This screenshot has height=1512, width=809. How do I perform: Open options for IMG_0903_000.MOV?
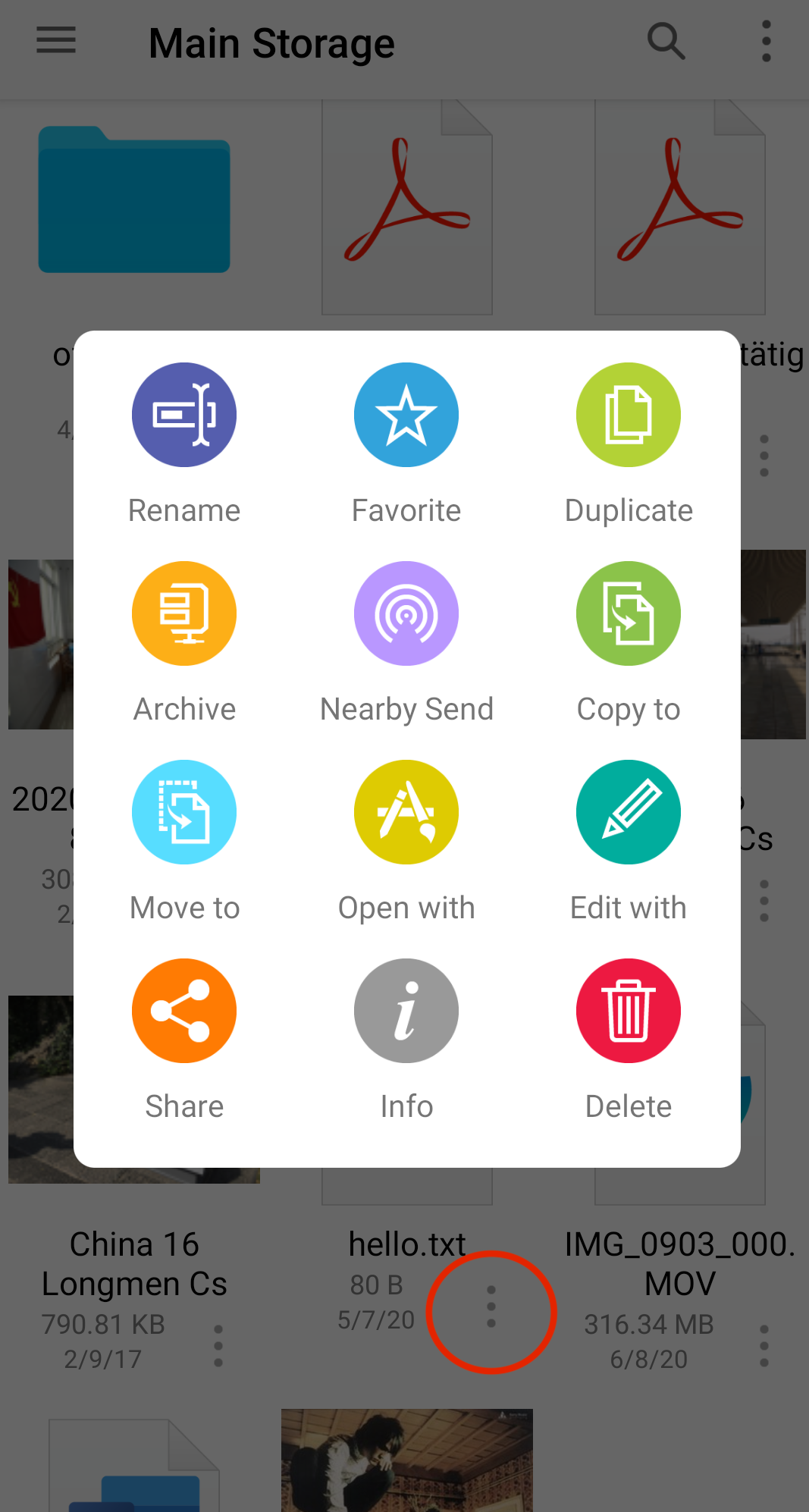pyautogui.click(x=764, y=1346)
